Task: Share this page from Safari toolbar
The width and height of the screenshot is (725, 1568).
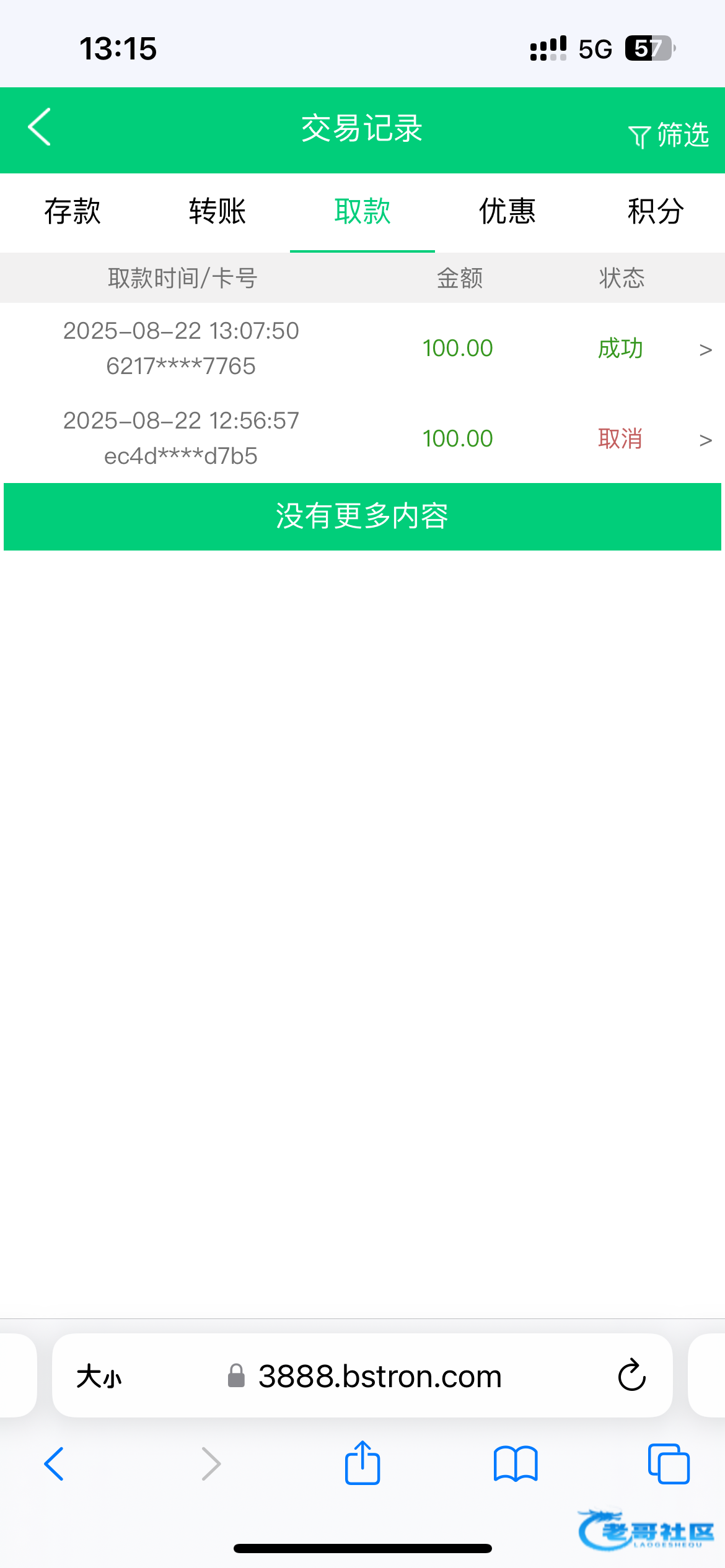Action: tap(362, 1463)
